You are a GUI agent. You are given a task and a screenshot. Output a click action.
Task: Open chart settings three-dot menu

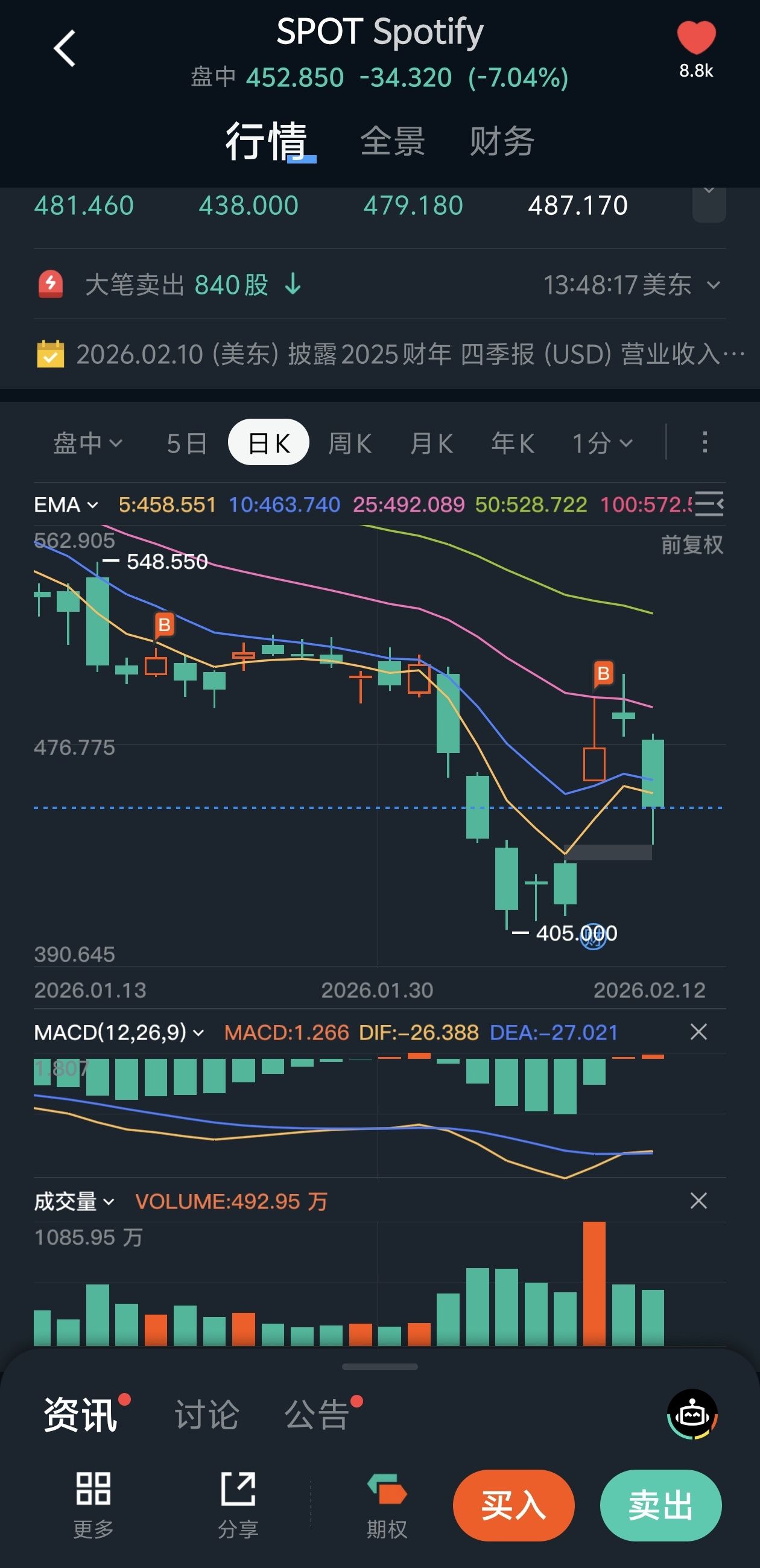pos(705,442)
